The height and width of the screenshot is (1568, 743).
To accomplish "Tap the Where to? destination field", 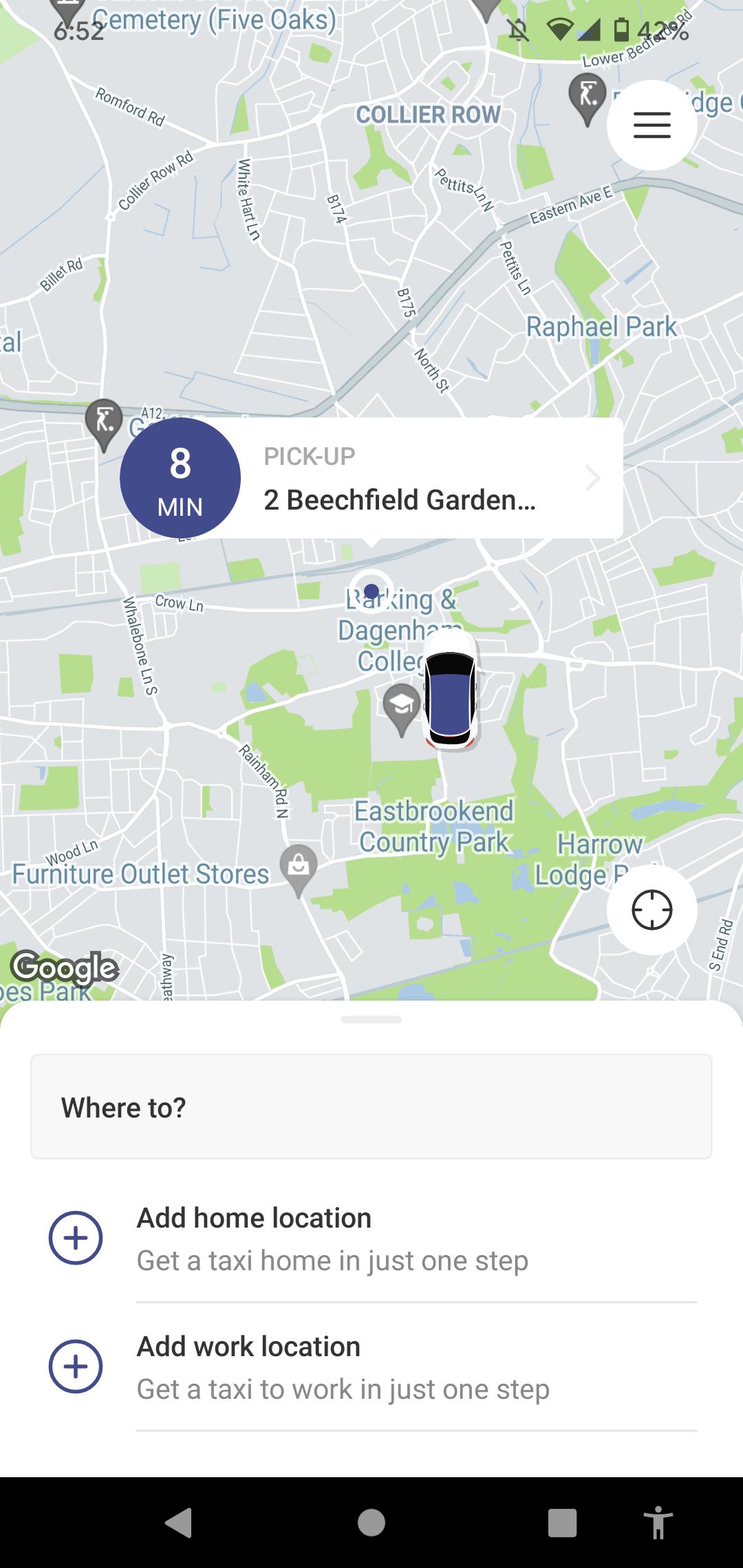I will (371, 1107).
